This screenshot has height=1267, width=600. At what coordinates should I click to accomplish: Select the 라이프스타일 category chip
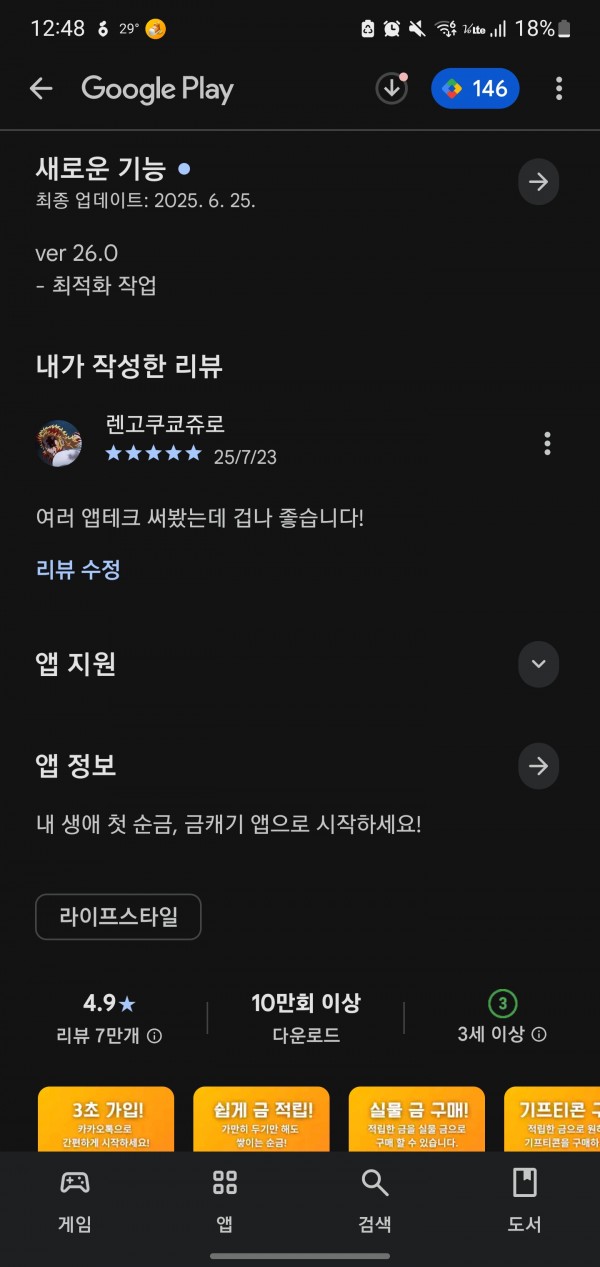pos(118,917)
